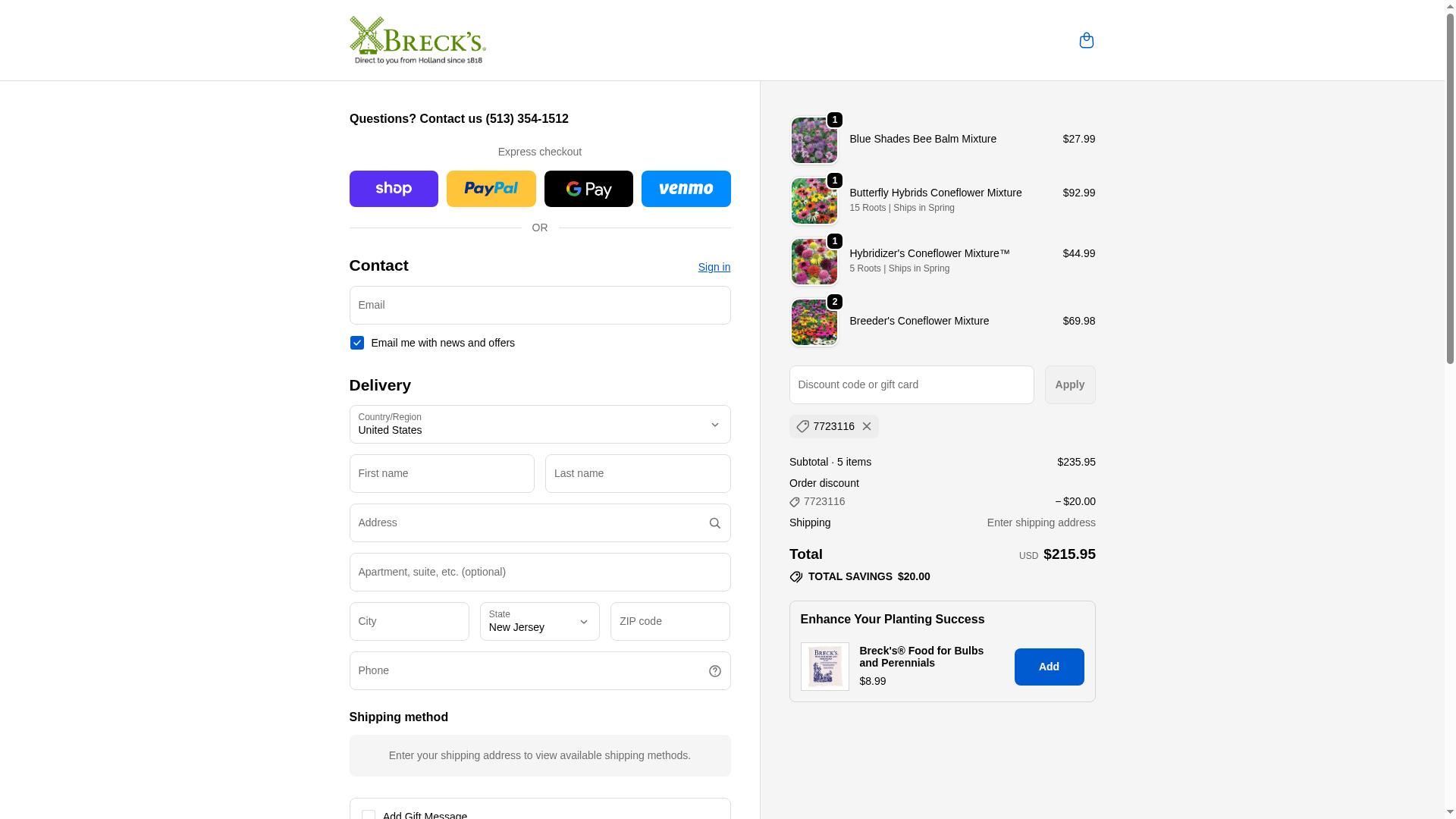Viewport: 1456px width, 819px height.
Task: Focus the Email field
Action: coord(539,306)
